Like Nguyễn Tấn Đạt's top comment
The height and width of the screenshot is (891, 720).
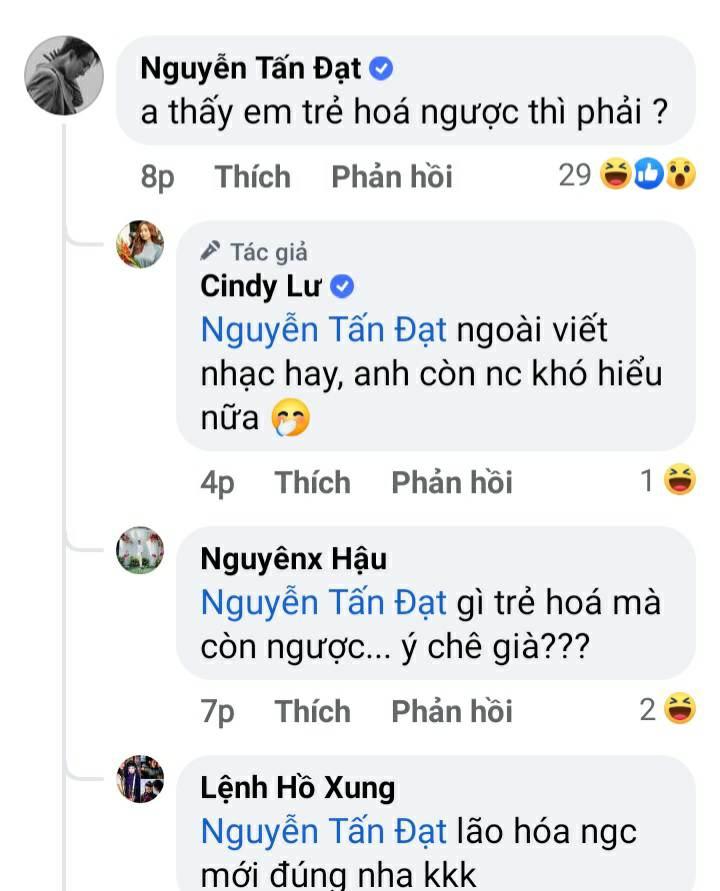pyautogui.click(x=252, y=177)
